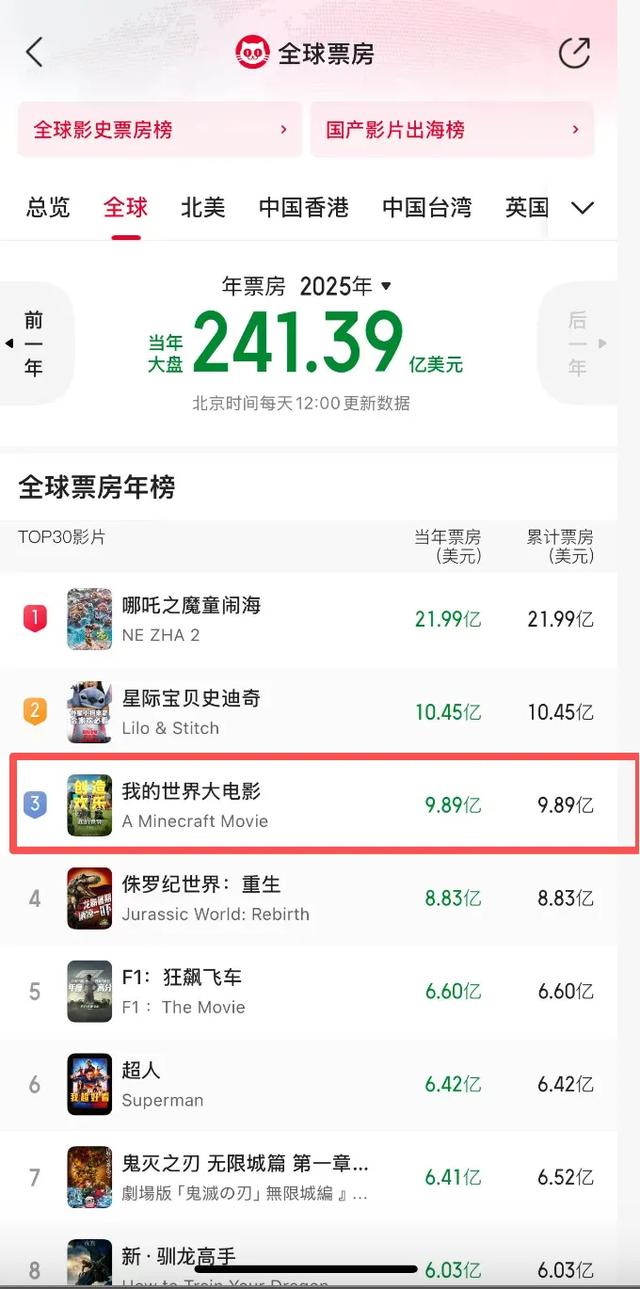Switch to the 英国 tab
Image resolution: width=640 pixels, height=1289 pixels.
[x=527, y=208]
